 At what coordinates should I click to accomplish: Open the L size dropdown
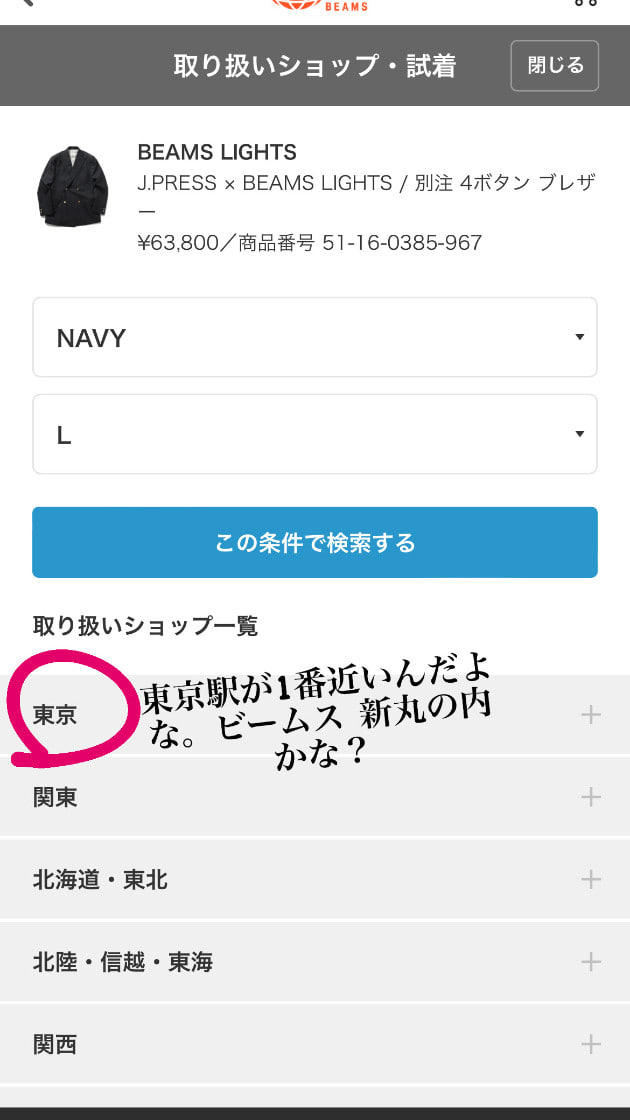tap(314, 435)
